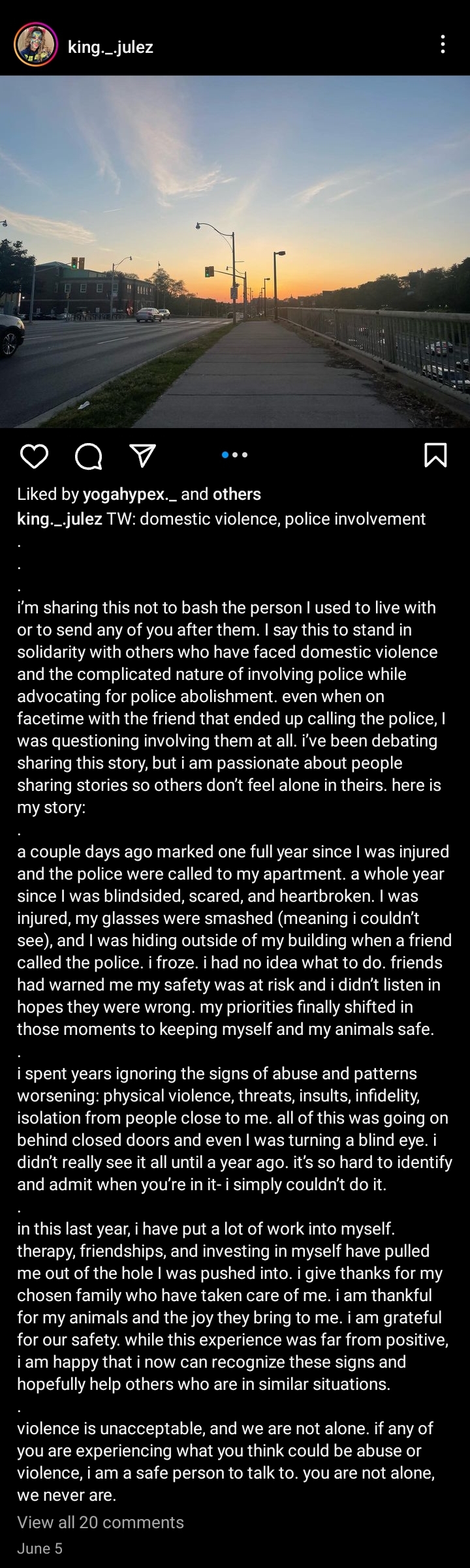Open the comment bubble icon
The image size is (470, 1568).
point(88,456)
